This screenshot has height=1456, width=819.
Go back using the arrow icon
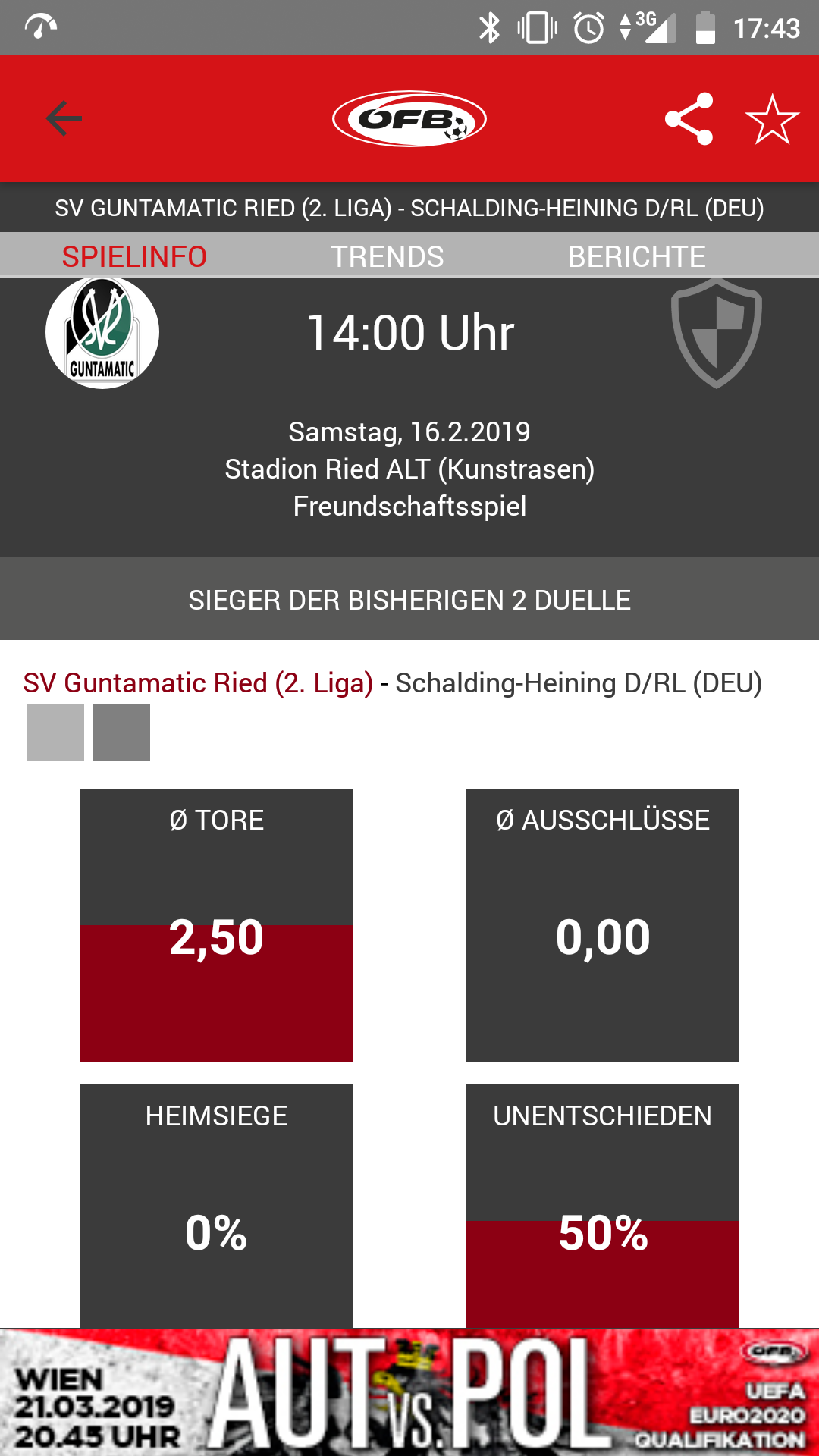[64, 118]
